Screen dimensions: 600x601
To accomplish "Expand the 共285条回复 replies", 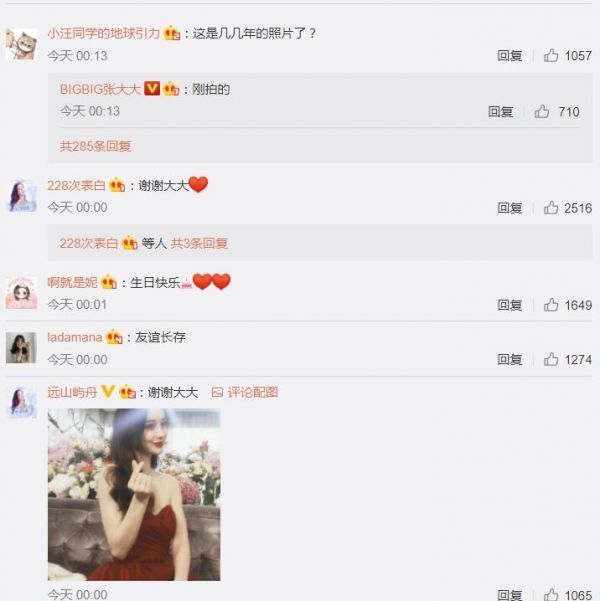I will click(95, 146).
